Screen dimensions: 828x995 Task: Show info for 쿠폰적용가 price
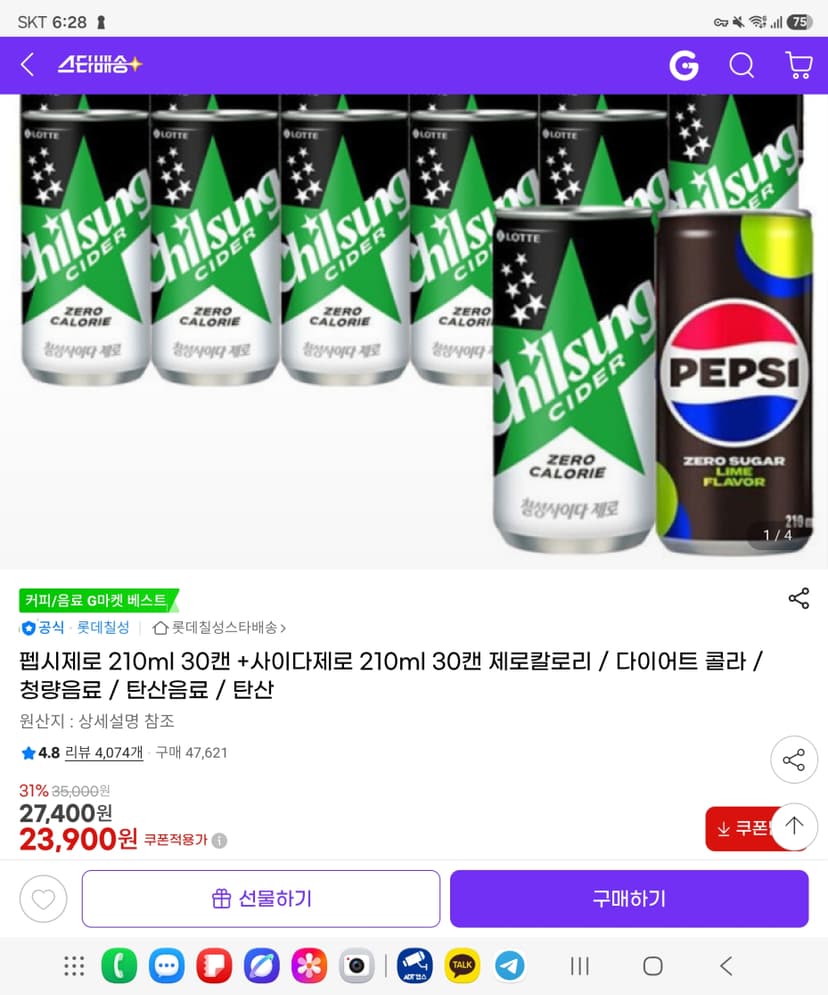pyautogui.click(x=220, y=841)
